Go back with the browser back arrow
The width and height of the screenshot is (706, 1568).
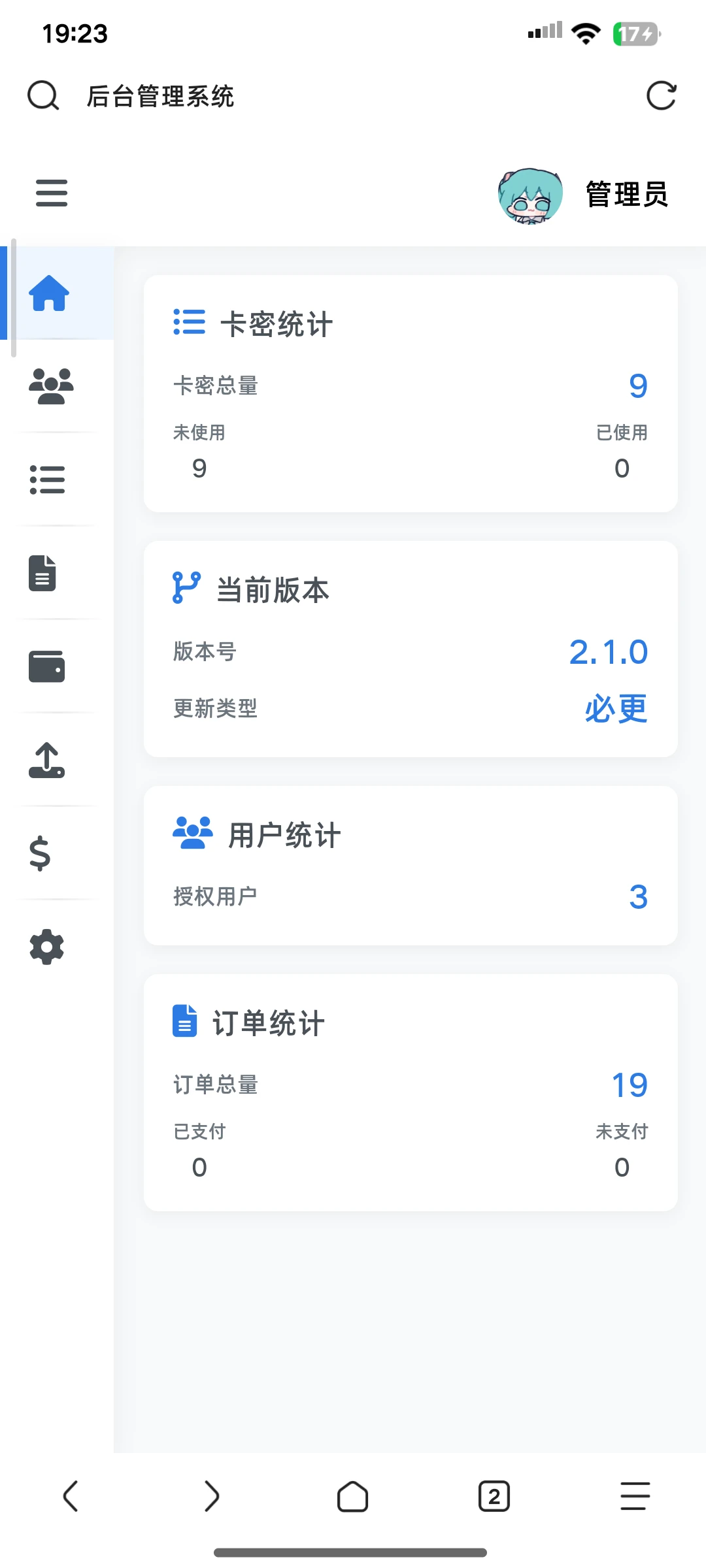[x=71, y=1496]
